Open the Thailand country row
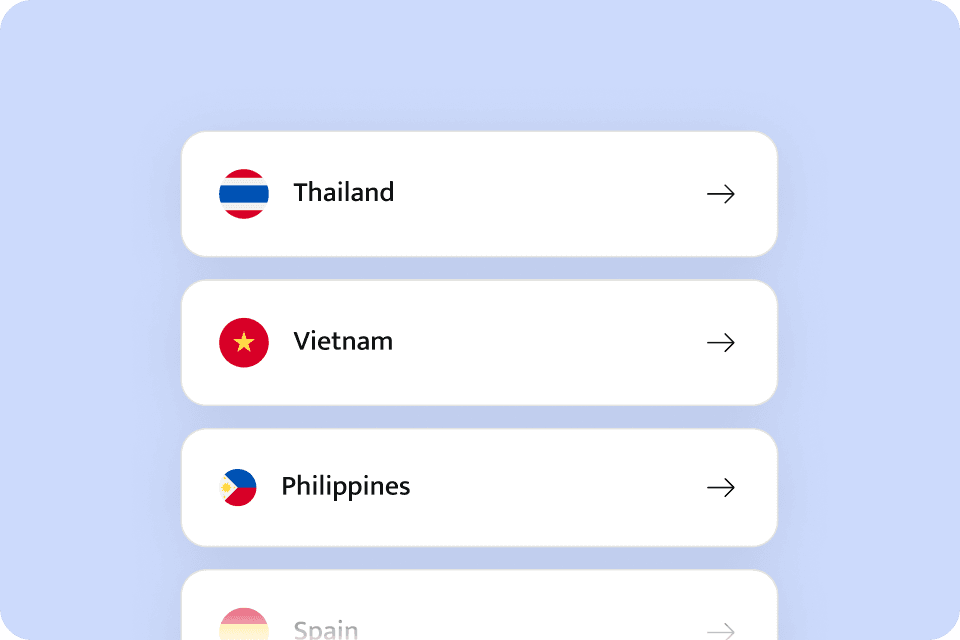 point(478,194)
